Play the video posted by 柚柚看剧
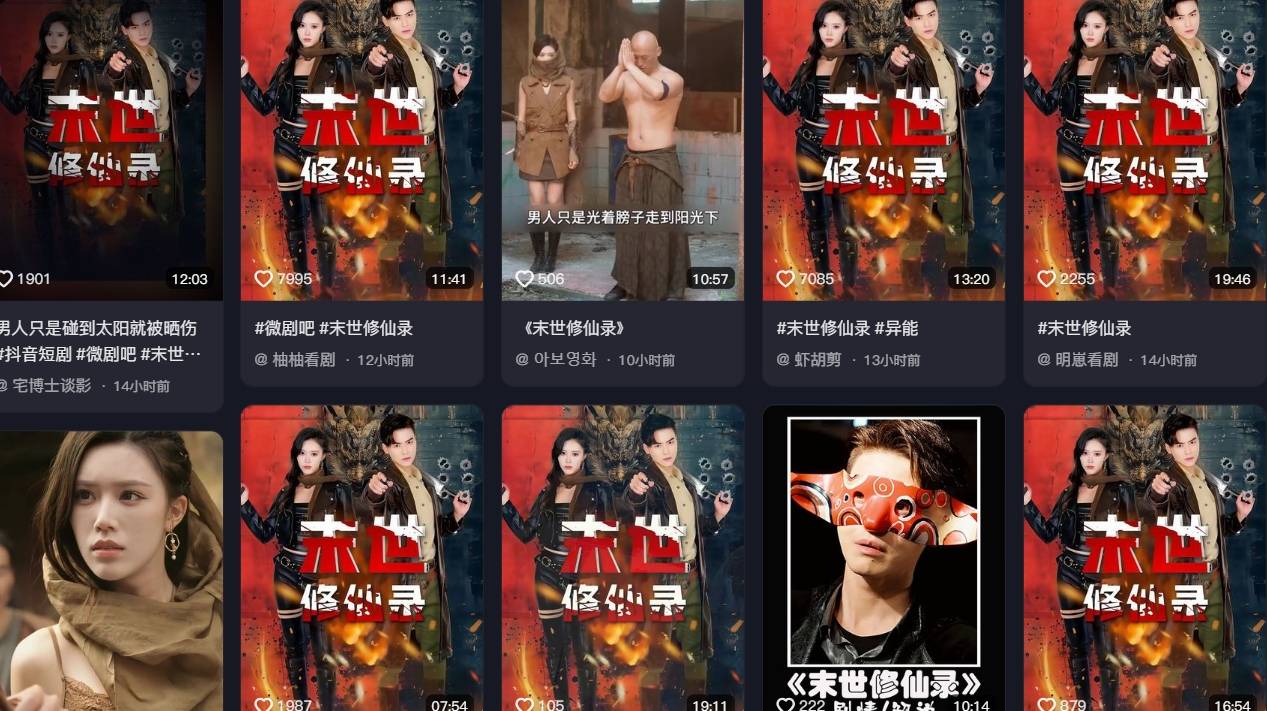1267x711 pixels. coord(362,150)
